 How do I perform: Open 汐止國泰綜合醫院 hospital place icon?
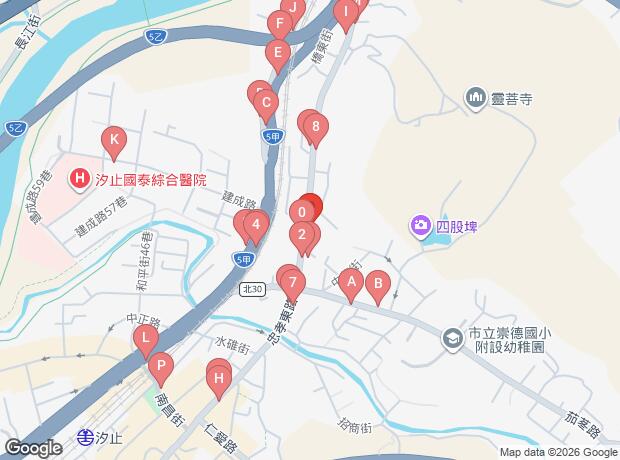(x=78, y=180)
